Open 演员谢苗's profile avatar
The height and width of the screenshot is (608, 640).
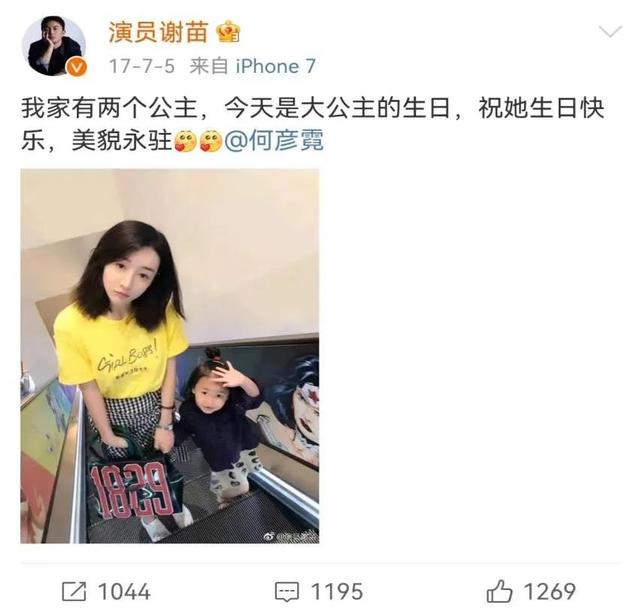pos(53,45)
